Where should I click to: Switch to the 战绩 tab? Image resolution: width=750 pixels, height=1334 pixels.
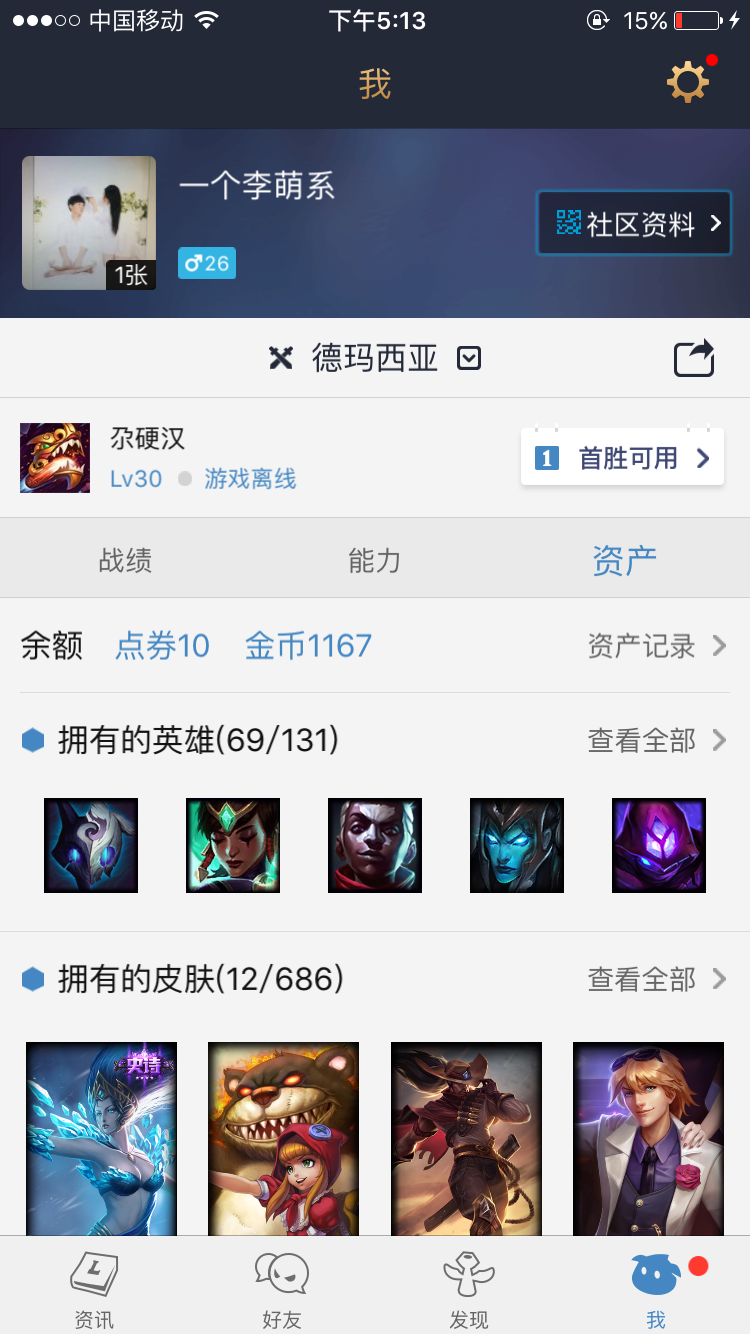click(x=125, y=560)
